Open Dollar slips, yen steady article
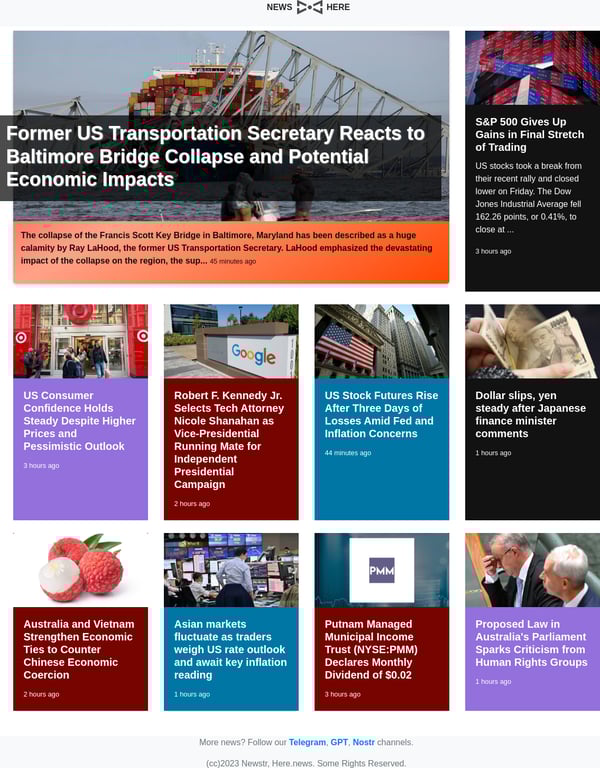Viewport: 600px width, 768px height. pos(530,414)
